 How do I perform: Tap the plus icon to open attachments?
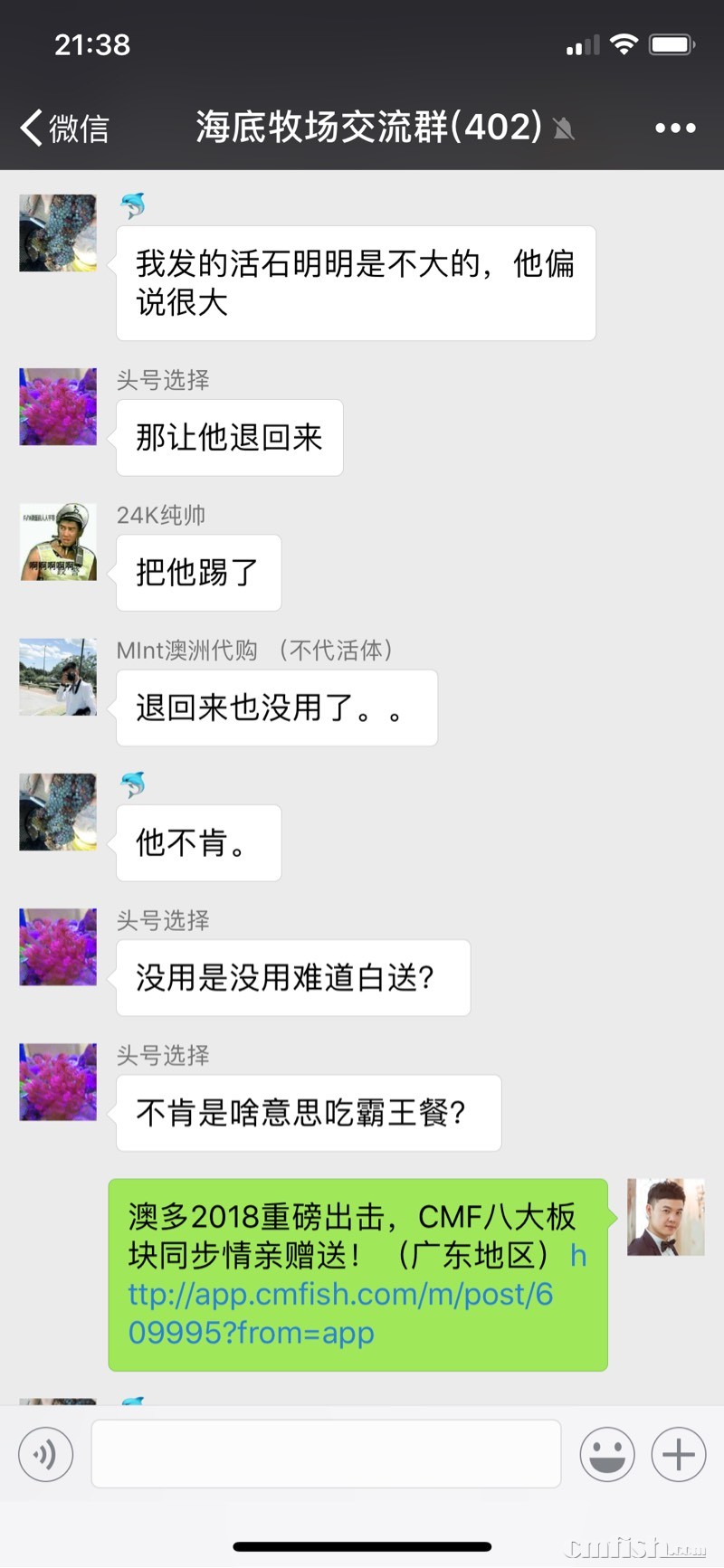tap(678, 1454)
